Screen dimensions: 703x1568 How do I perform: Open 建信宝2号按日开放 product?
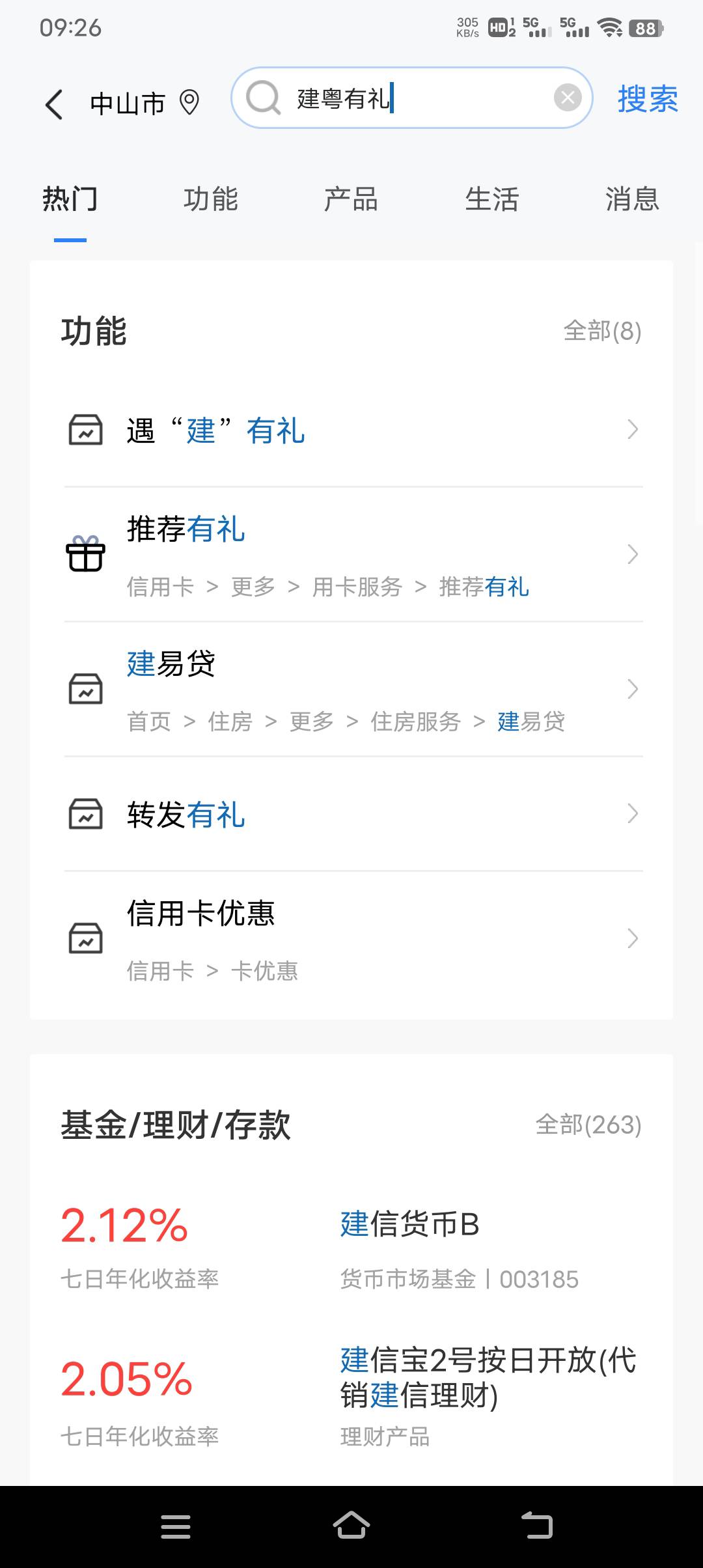click(x=487, y=1378)
